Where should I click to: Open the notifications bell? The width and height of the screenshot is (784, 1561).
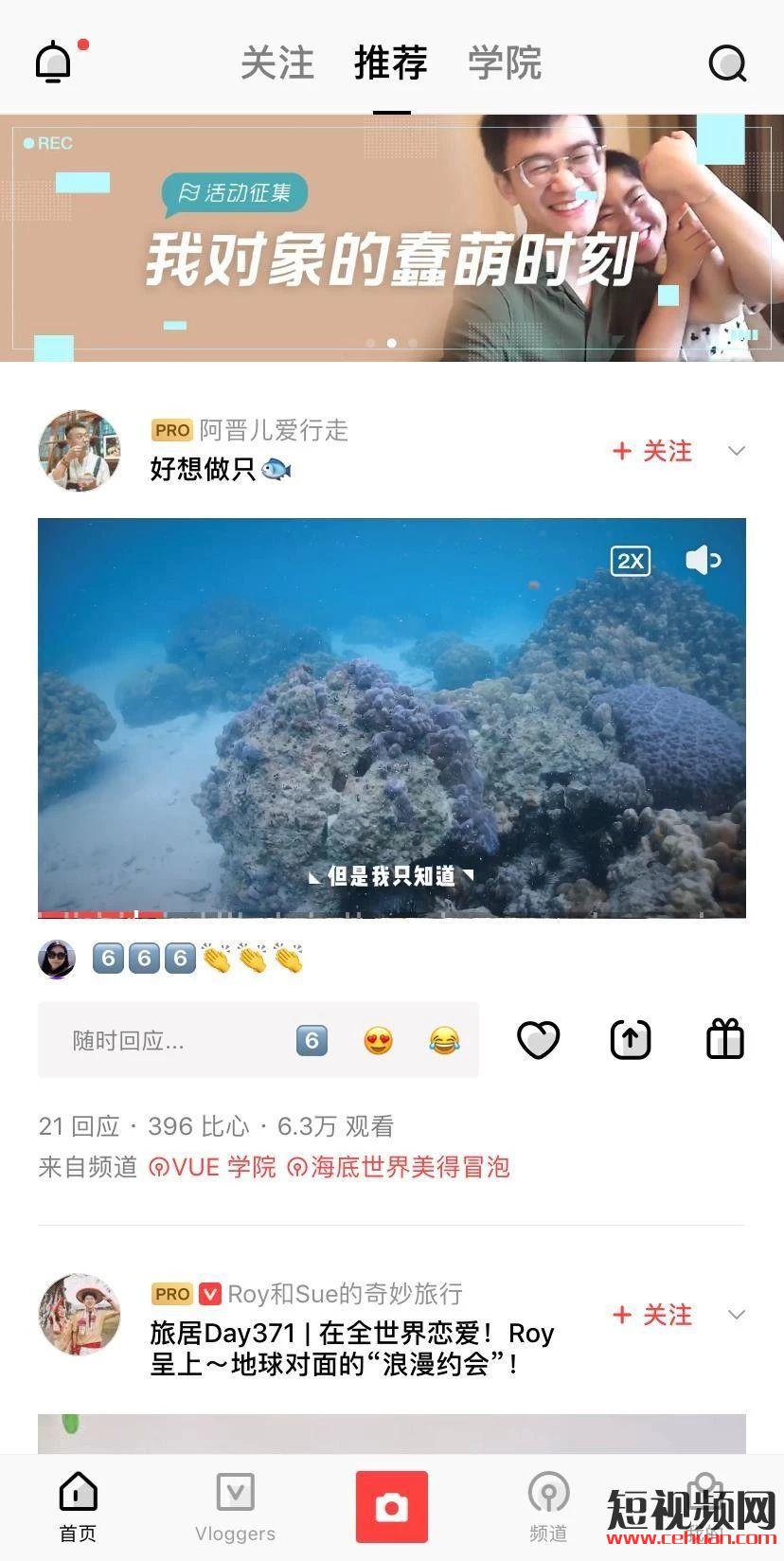[54, 63]
